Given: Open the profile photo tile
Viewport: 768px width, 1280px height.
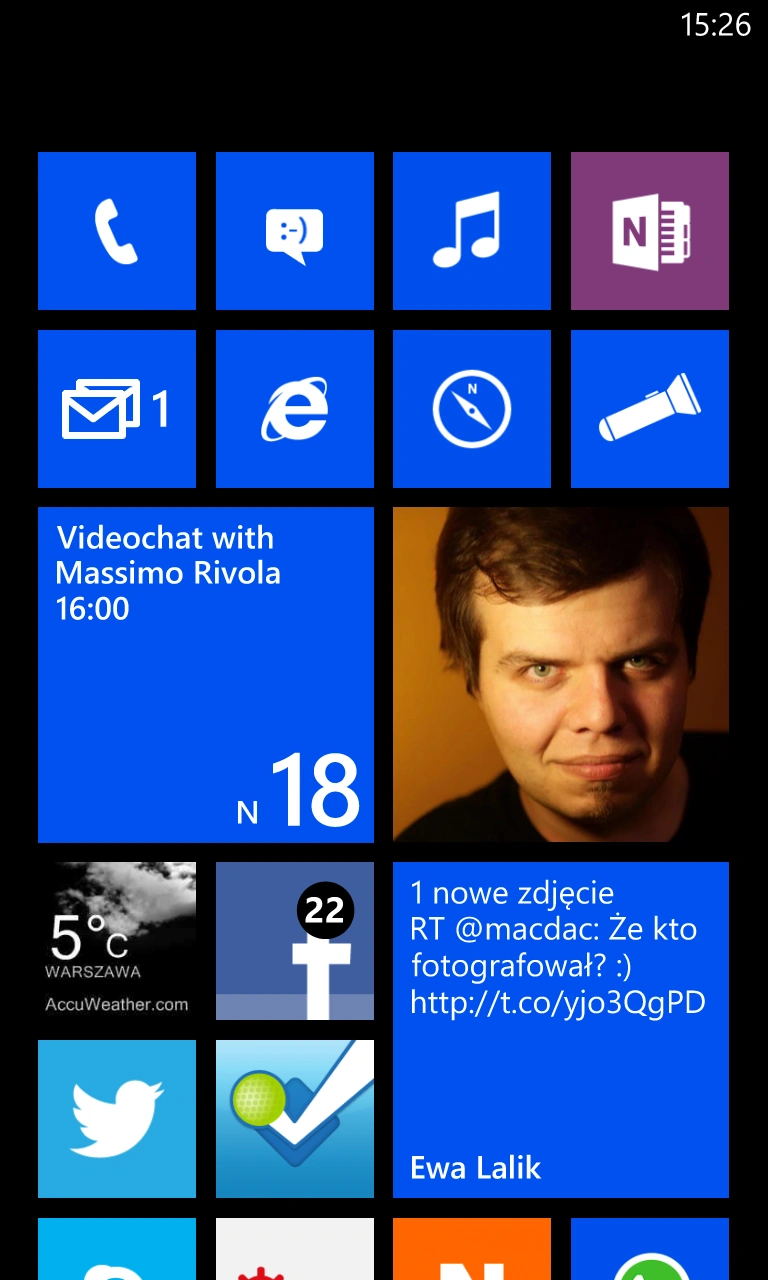Looking at the screenshot, I should tap(561, 675).
